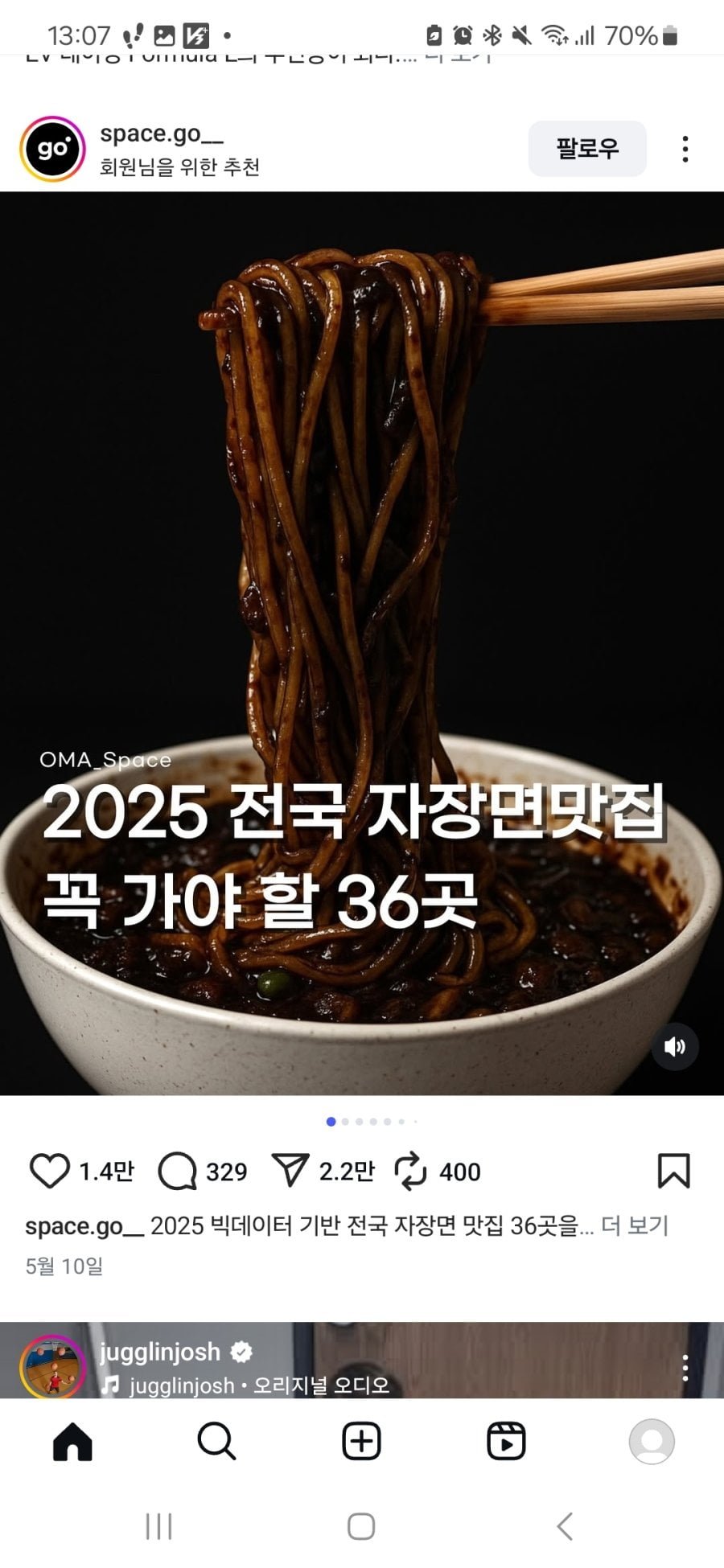The image size is (724, 1568).
Task: Open the jajangmyeon post image
Action: pos(362,563)
